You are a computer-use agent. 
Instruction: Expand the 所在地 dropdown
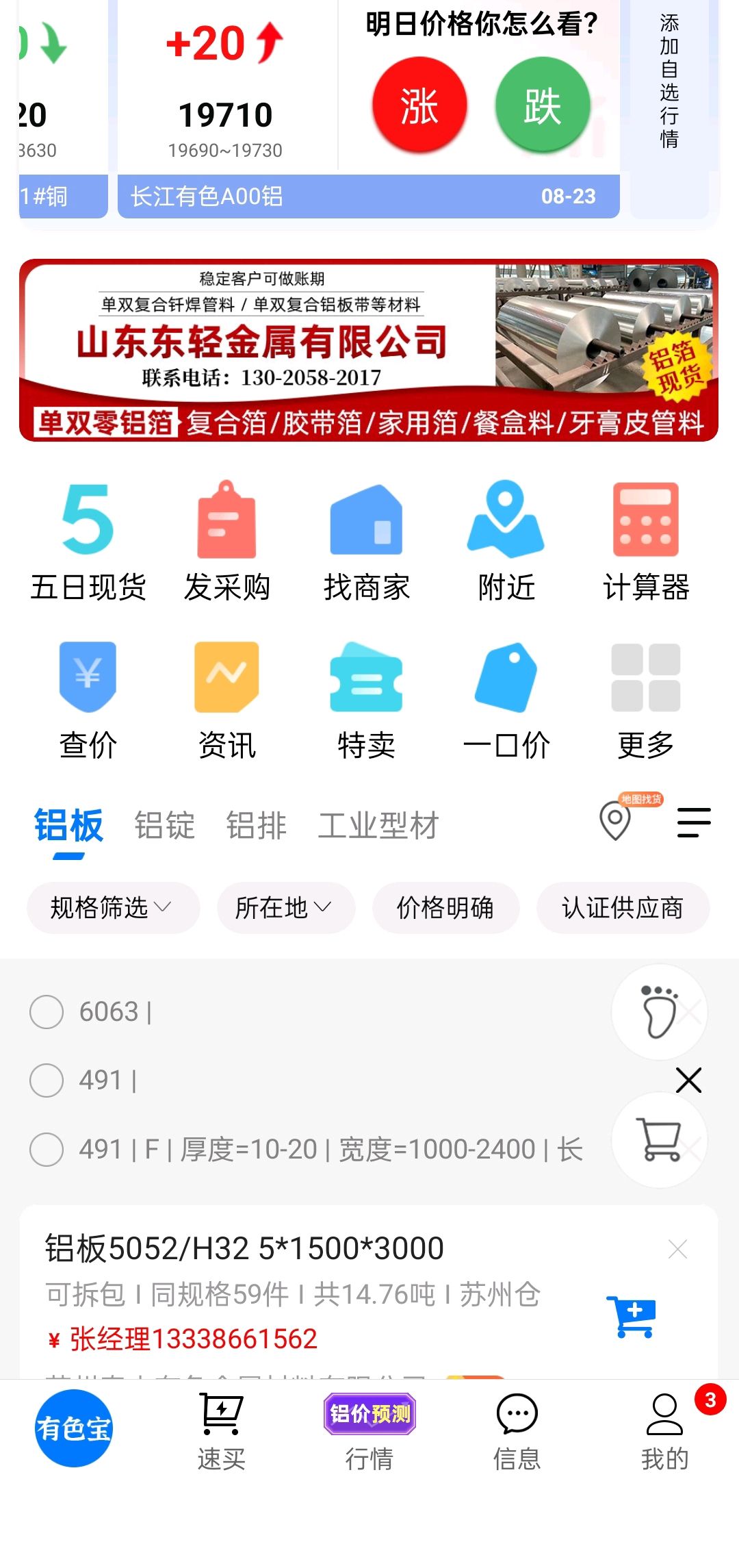tap(286, 907)
